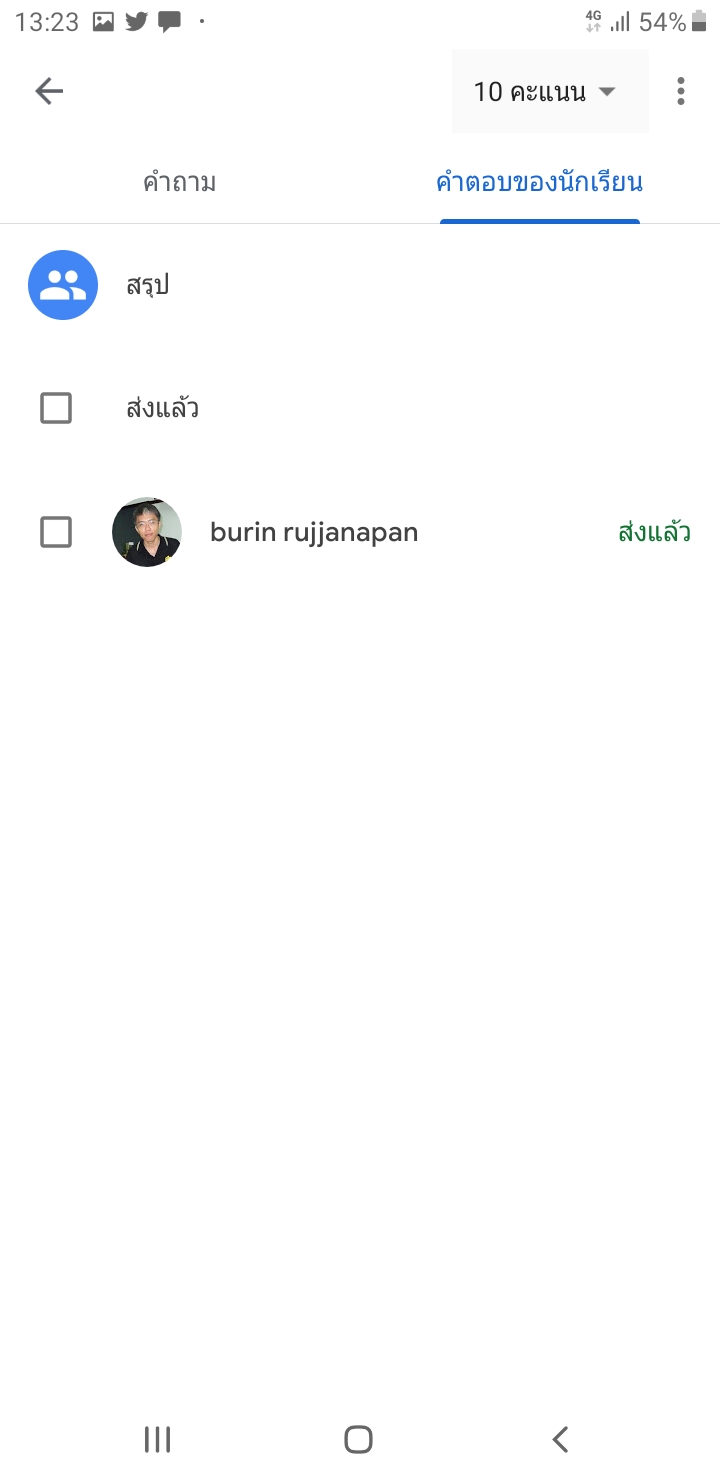Image resolution: width=720 pixels, height=1480 pixels.
Task: Tick the checkbox beside burin rujjanapan
Action: [56, 532]
